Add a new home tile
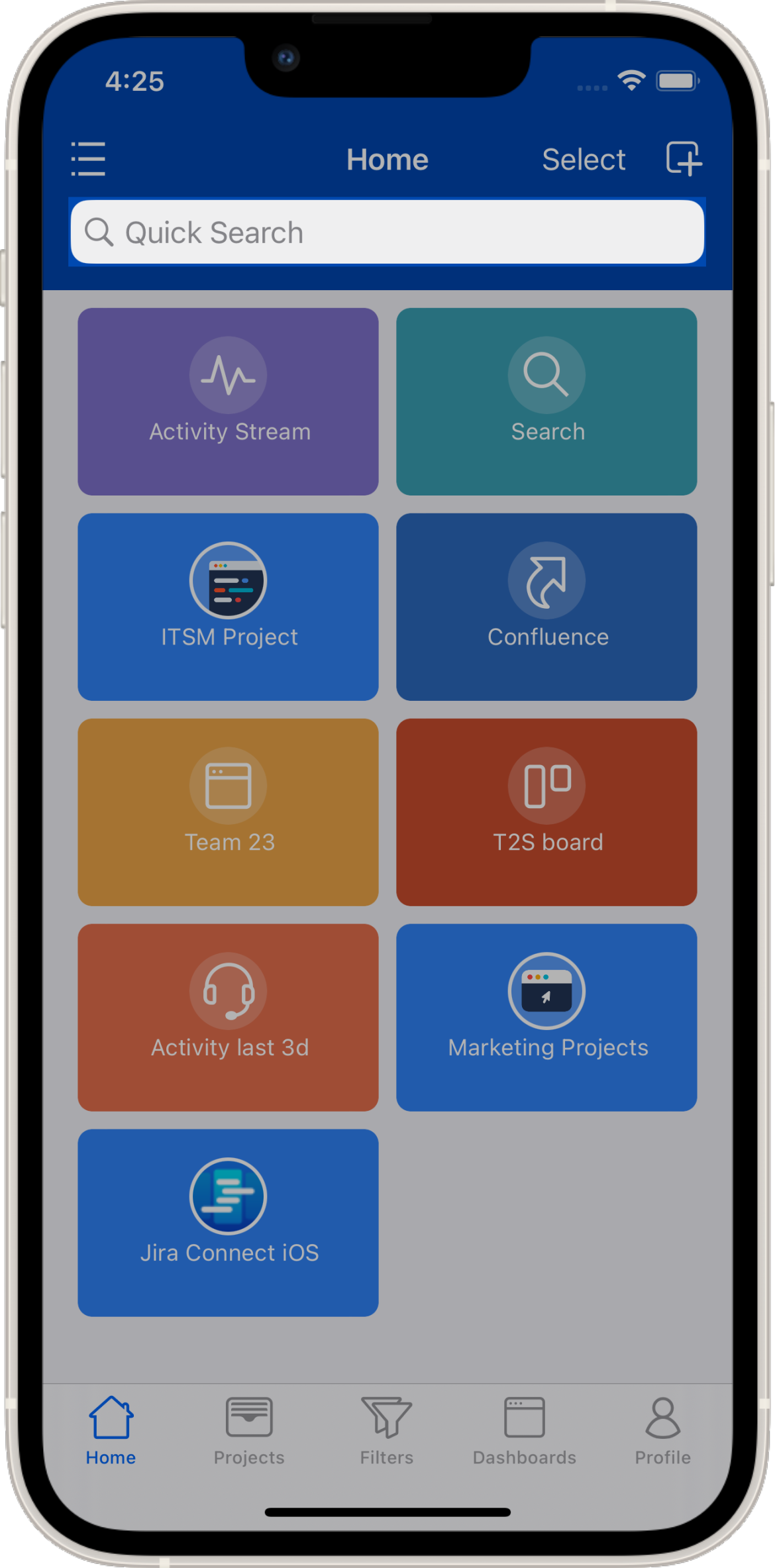Viewport: 775px width, 1568px height. pos(684,158)
